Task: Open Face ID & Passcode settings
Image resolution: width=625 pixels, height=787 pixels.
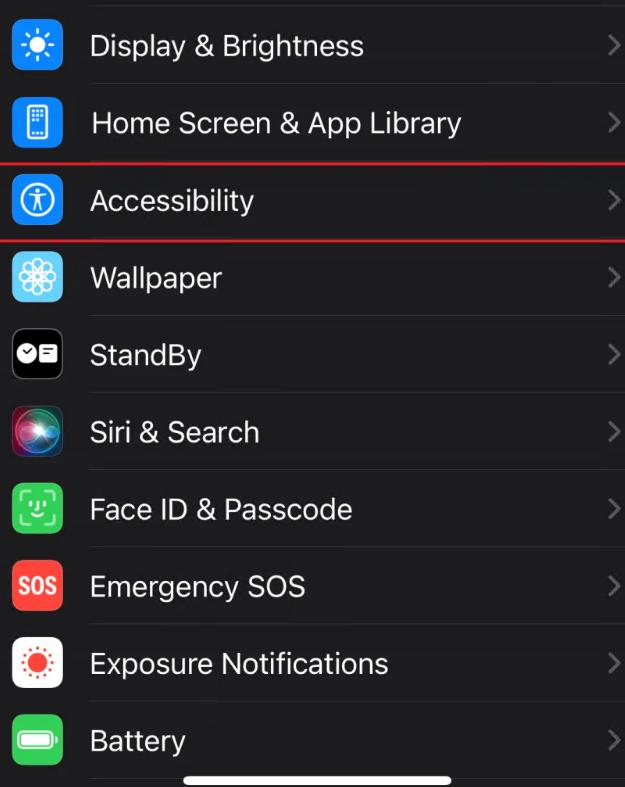Action: 221,509
